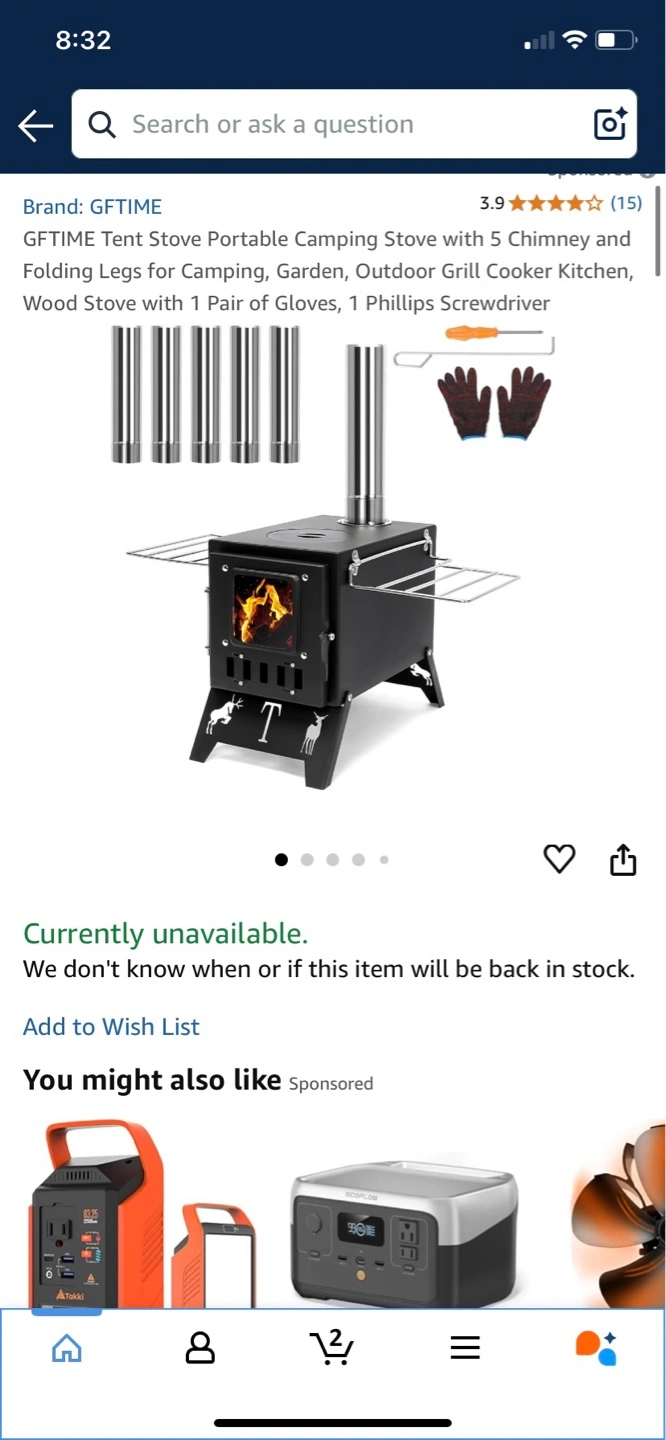The height and width of the screenshot is (1440, 666).
Task: Open the hamburger menu tab
Action: [465, 1348]
